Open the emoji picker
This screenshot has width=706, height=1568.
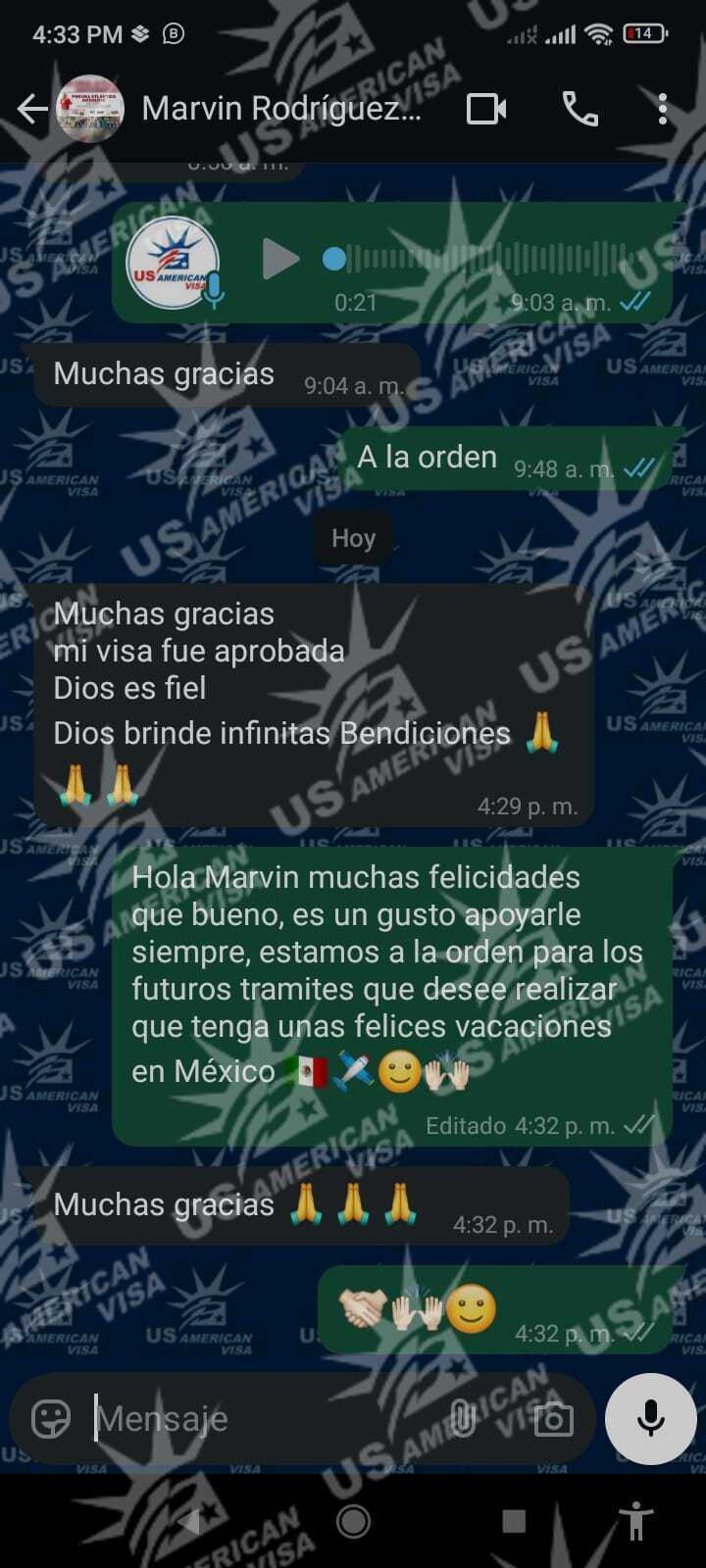pyautogui.click(x=51, y=1418)
